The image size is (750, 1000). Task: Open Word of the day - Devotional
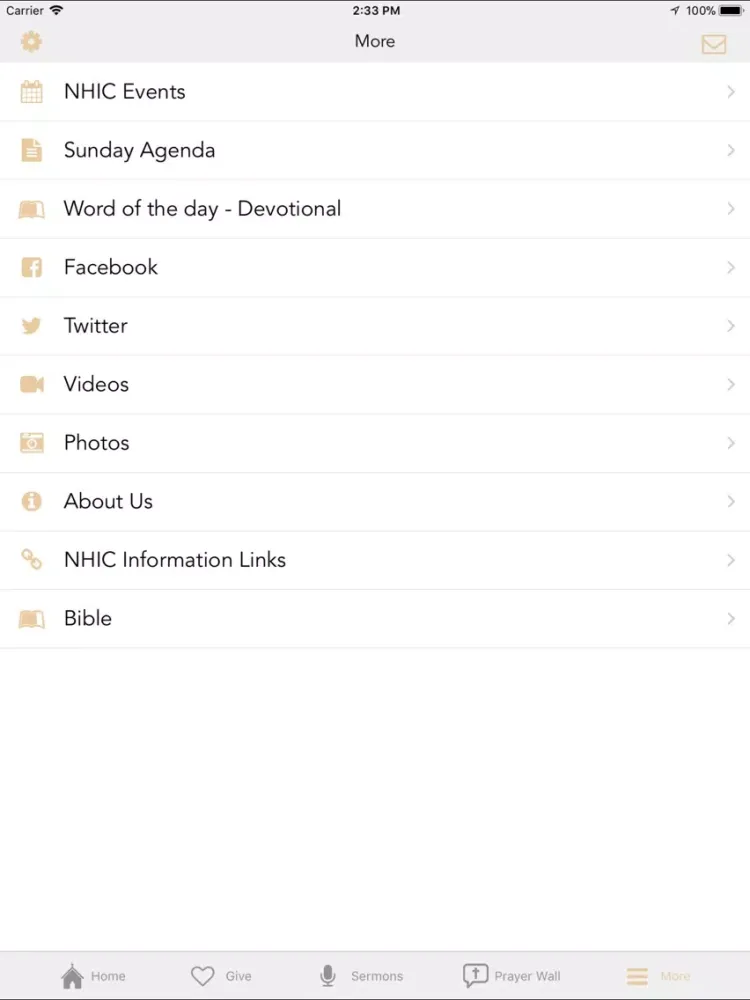375,209
